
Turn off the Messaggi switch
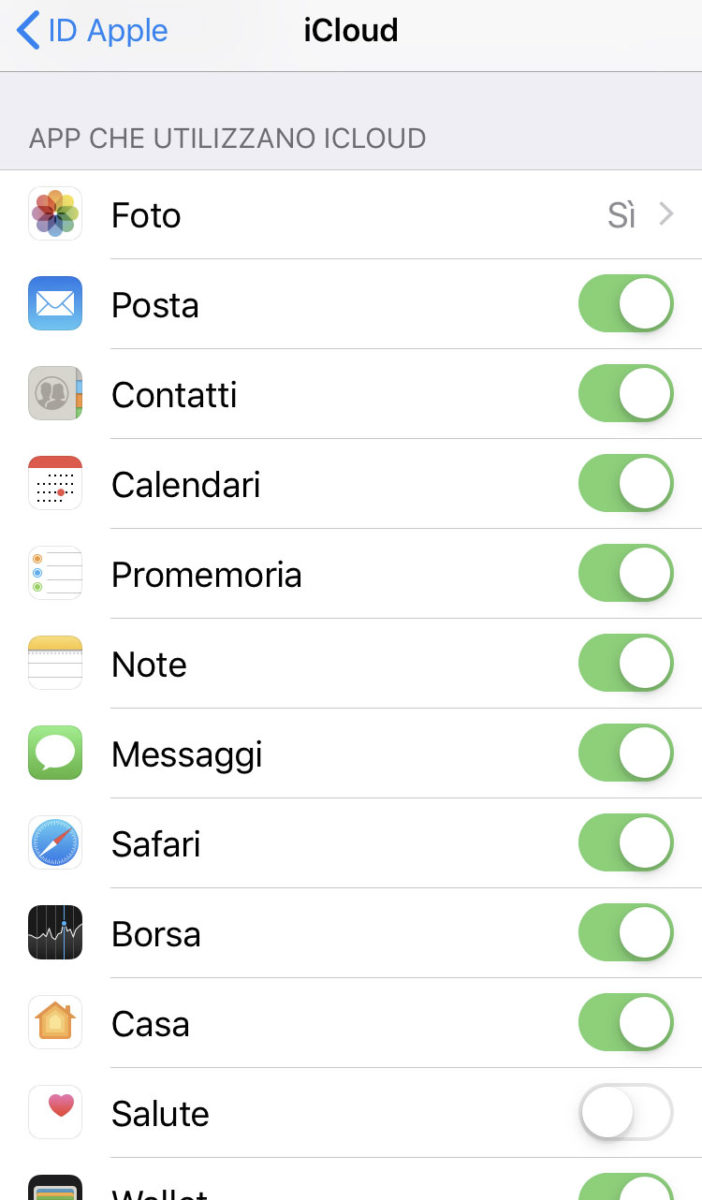pos(626,753)
